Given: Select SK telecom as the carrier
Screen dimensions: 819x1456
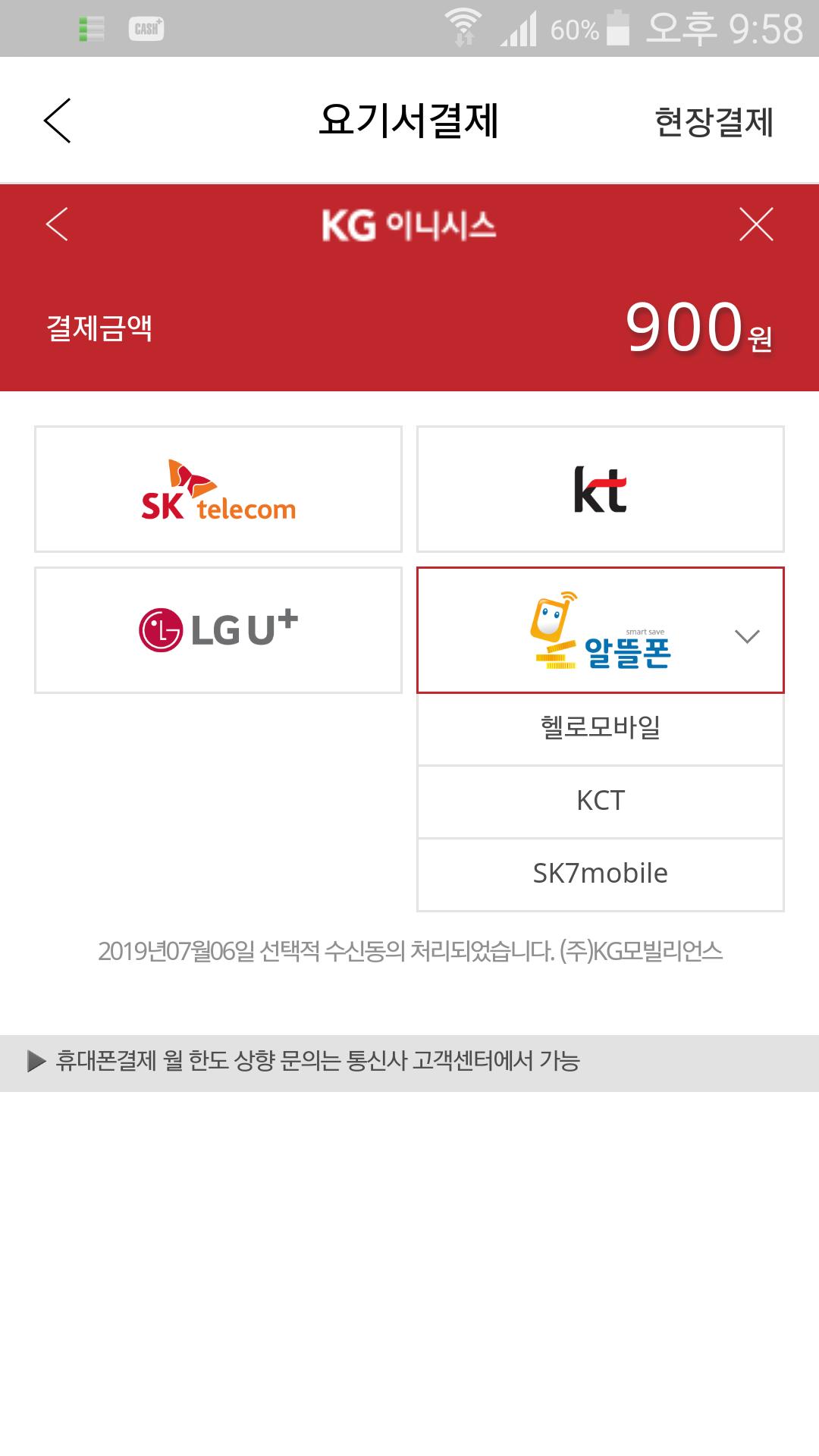Looking at the screenshot, I should [218, 489].
